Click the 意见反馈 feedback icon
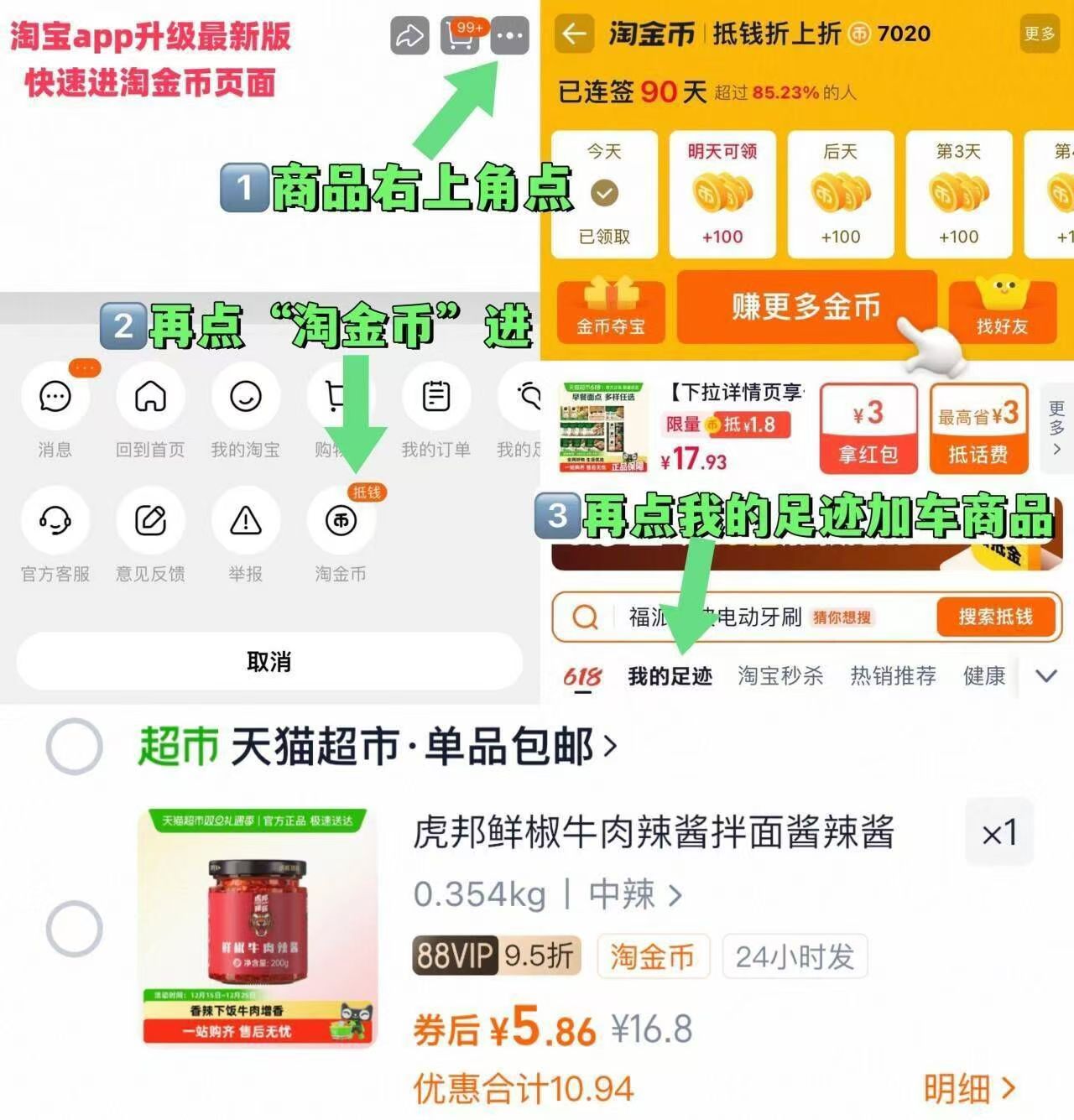Screen dimensions: 1074x1120 click(x=150, y=522)
